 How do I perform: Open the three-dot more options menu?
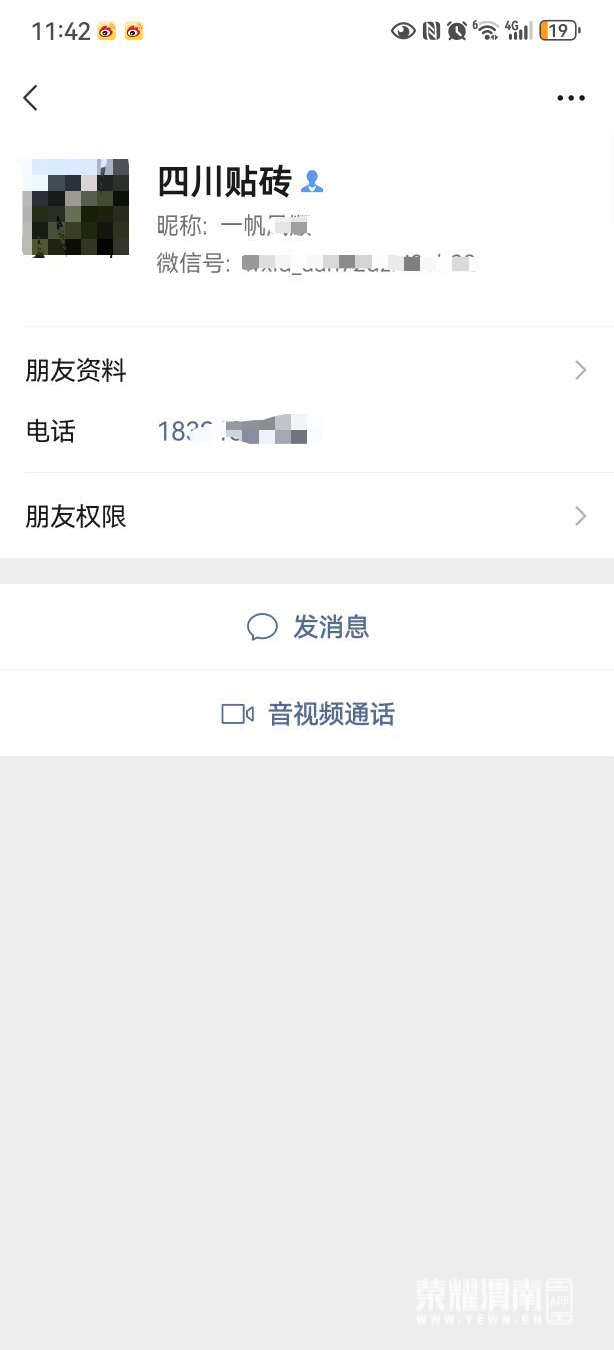[571, 98]
